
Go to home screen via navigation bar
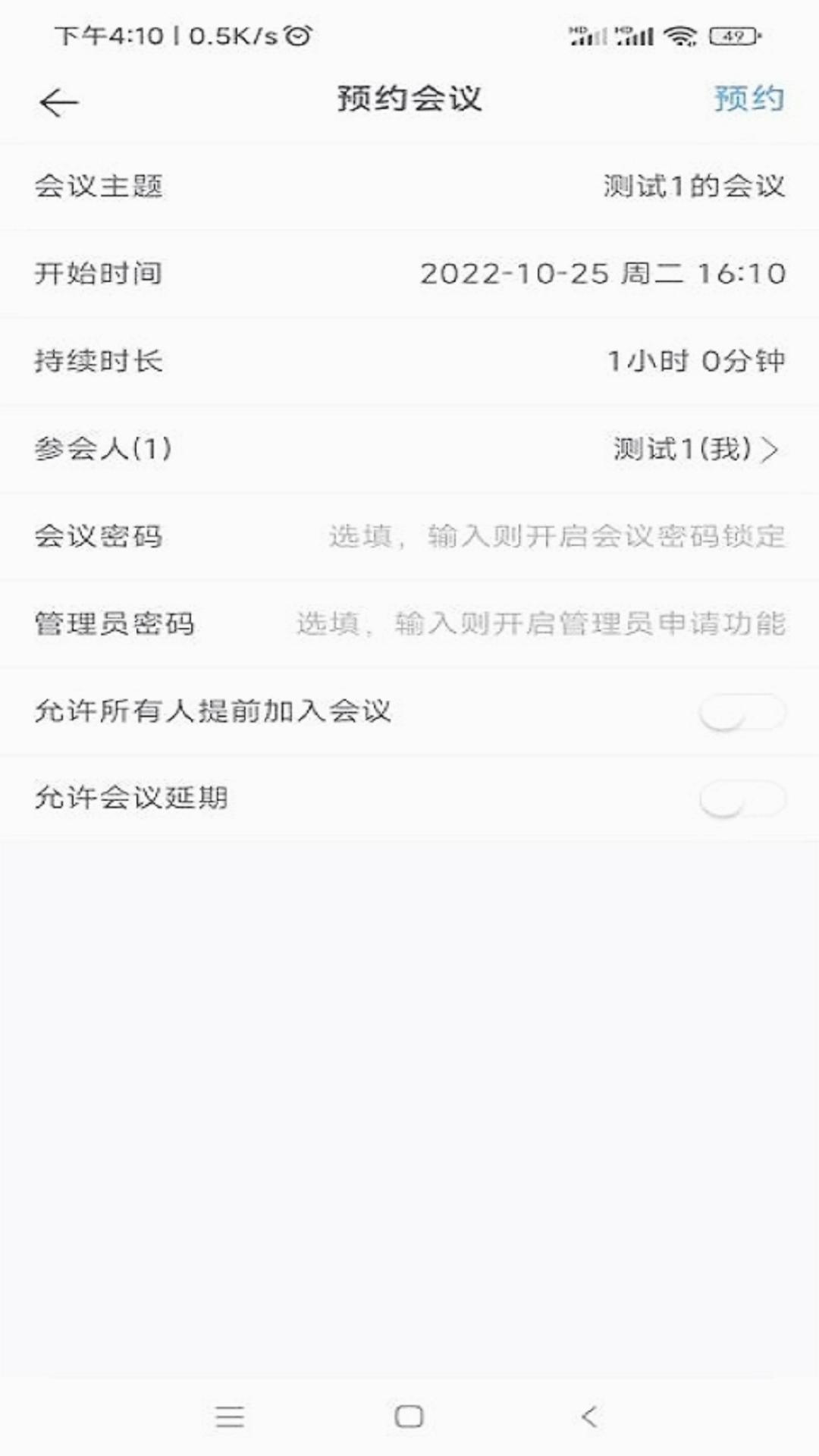(x=409, y=1416)
